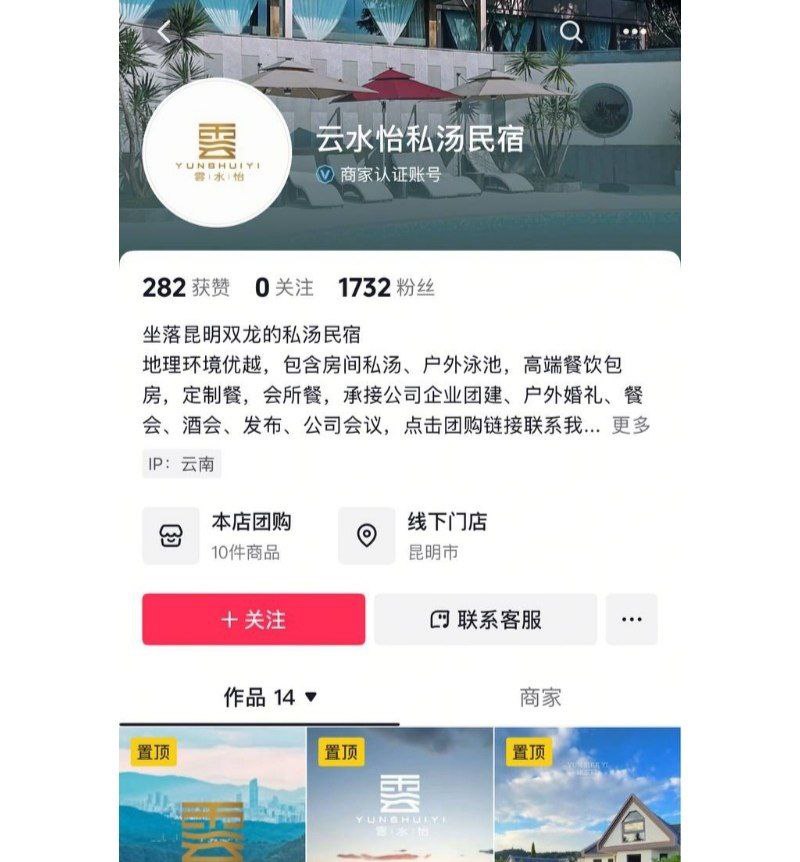
Task: Open the search icon in the header
Action: [571, 32]
